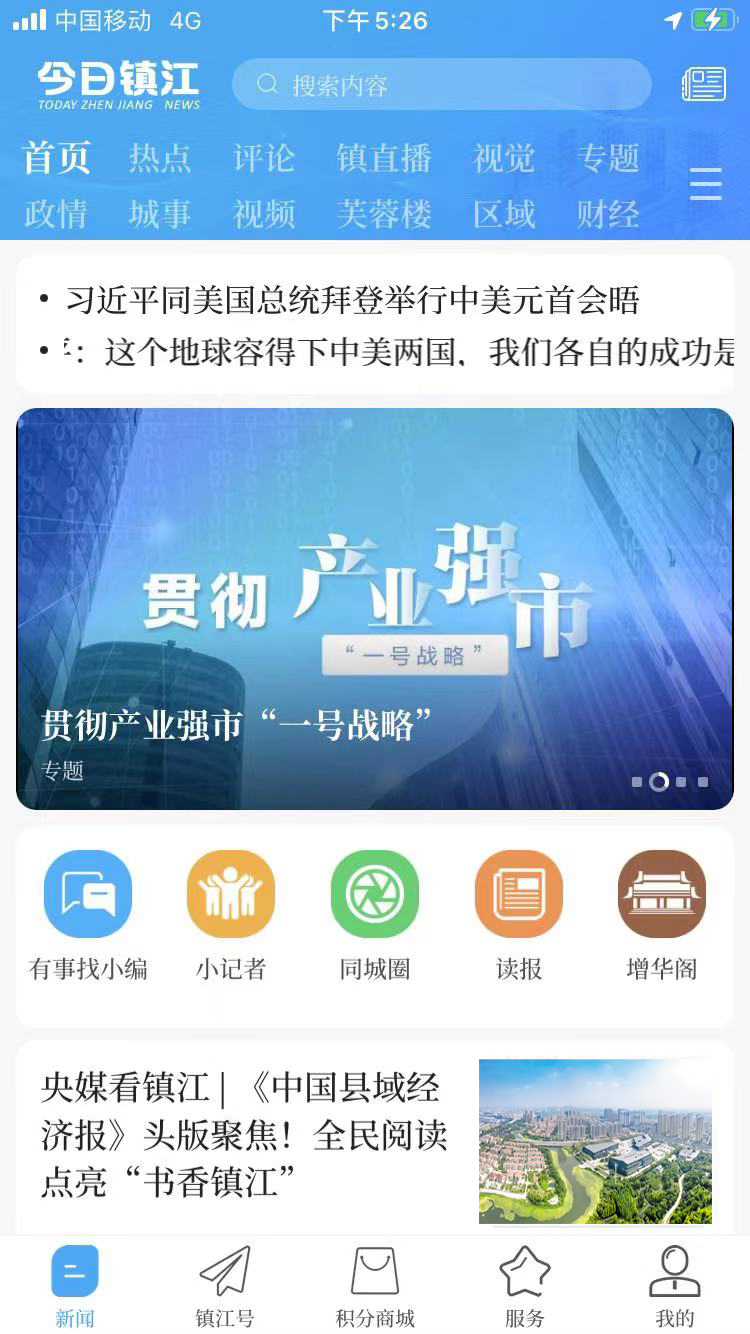750x1334 pixels.
Task: Select the second carousel dot indicator
Action: click(658, 782)
